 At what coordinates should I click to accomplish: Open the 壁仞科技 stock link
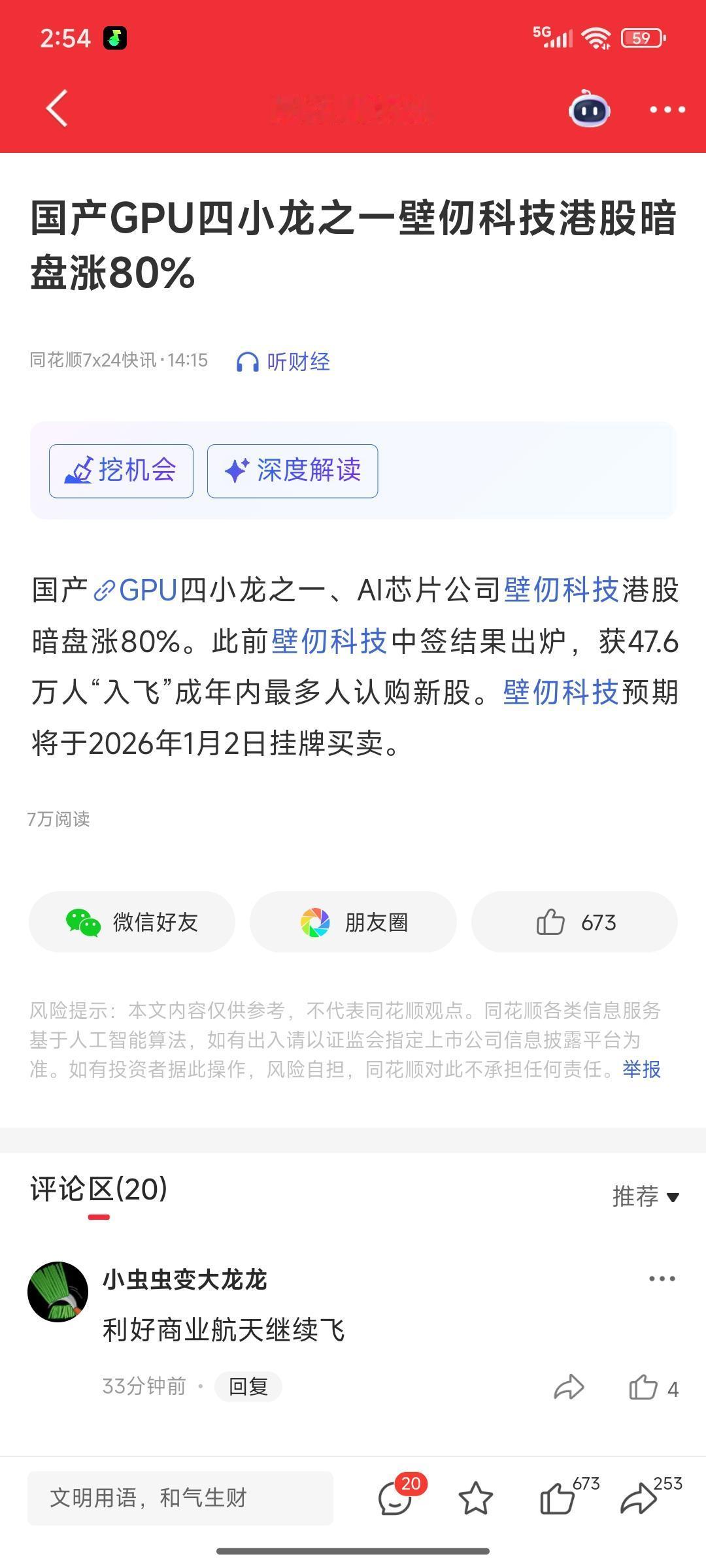coord(561,590)
